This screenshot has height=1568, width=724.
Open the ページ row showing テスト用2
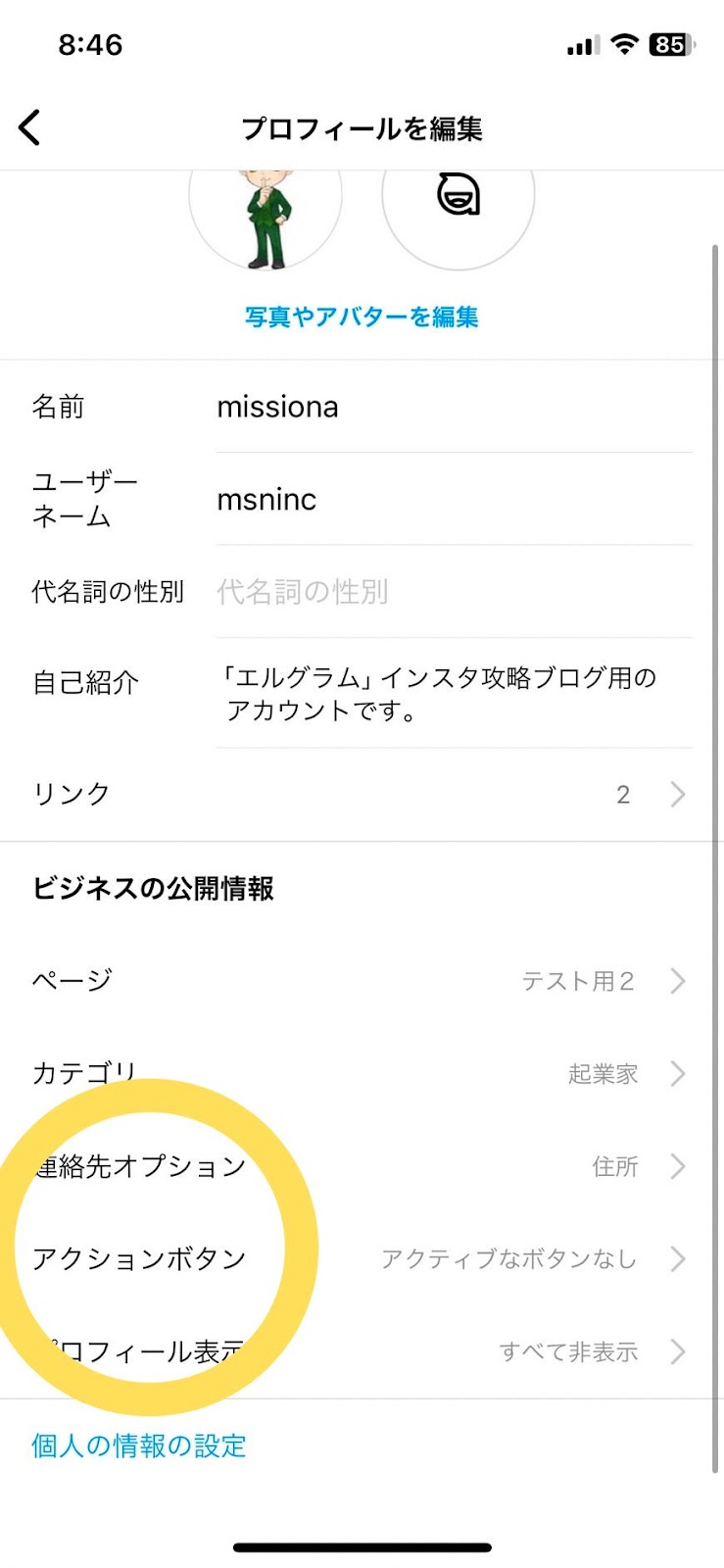click(x=362, y=981)
